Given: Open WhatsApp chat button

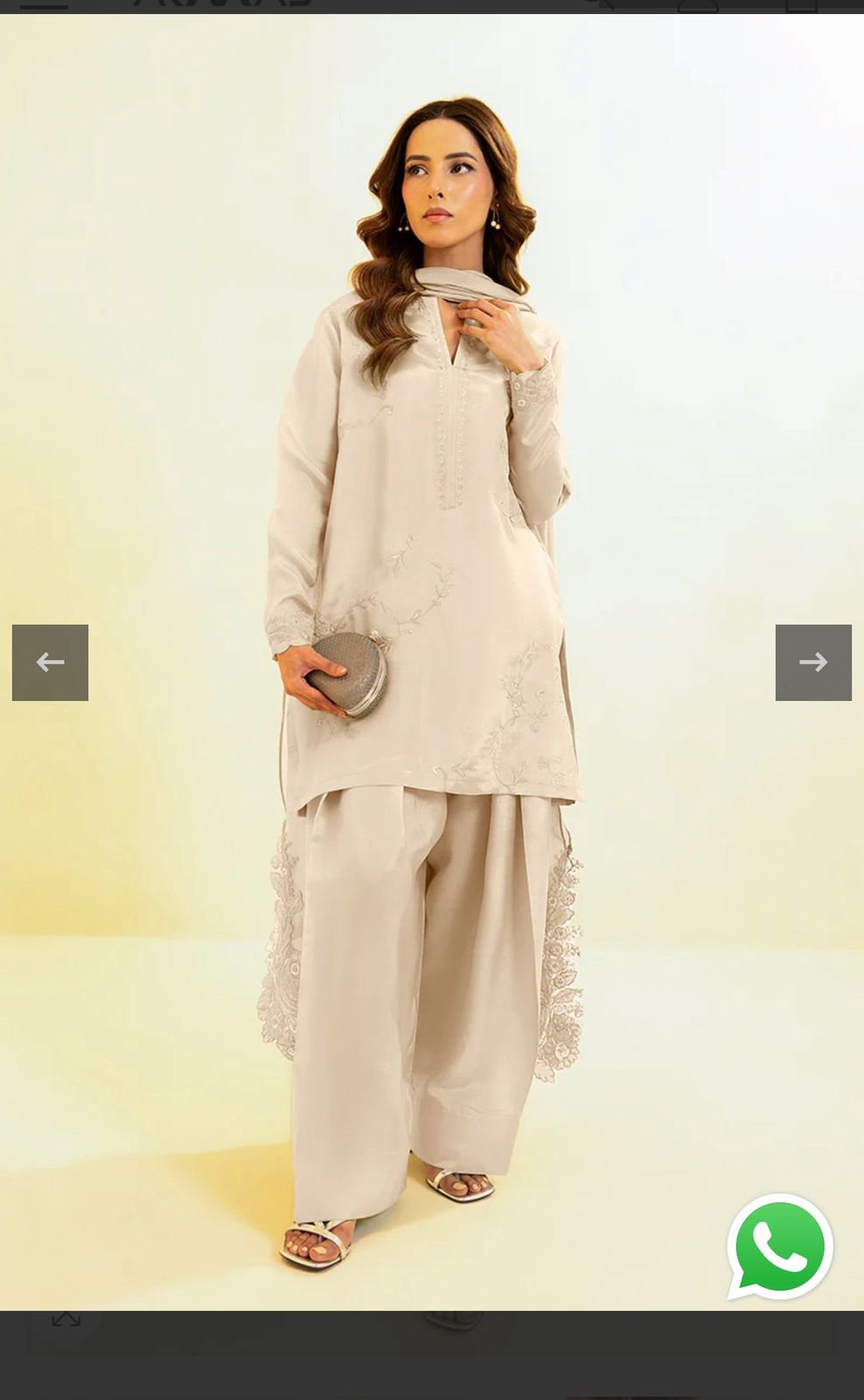Looking at the screenshot, I should (780, 1247).
